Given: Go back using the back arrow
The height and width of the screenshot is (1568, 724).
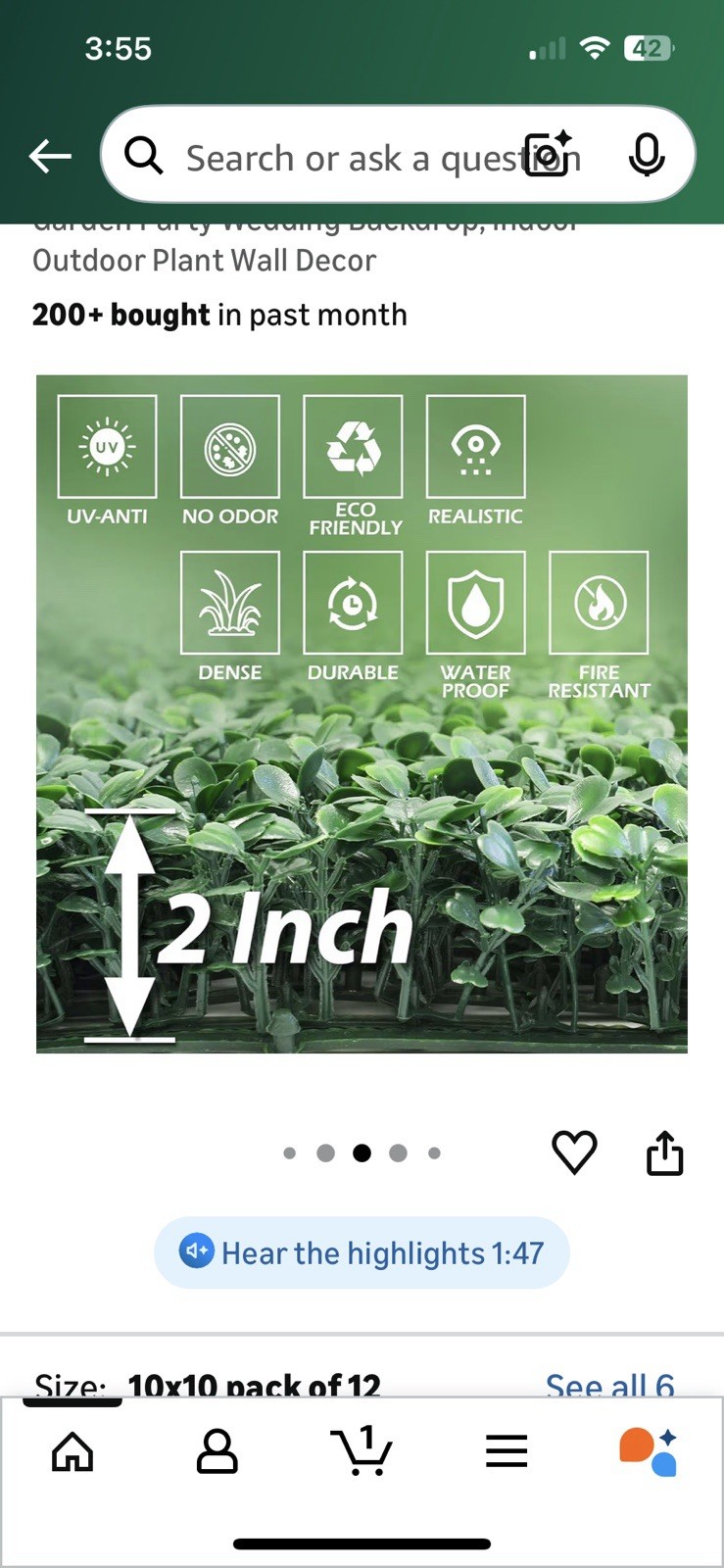Looking at the screenshot, I should click(50, 156).
